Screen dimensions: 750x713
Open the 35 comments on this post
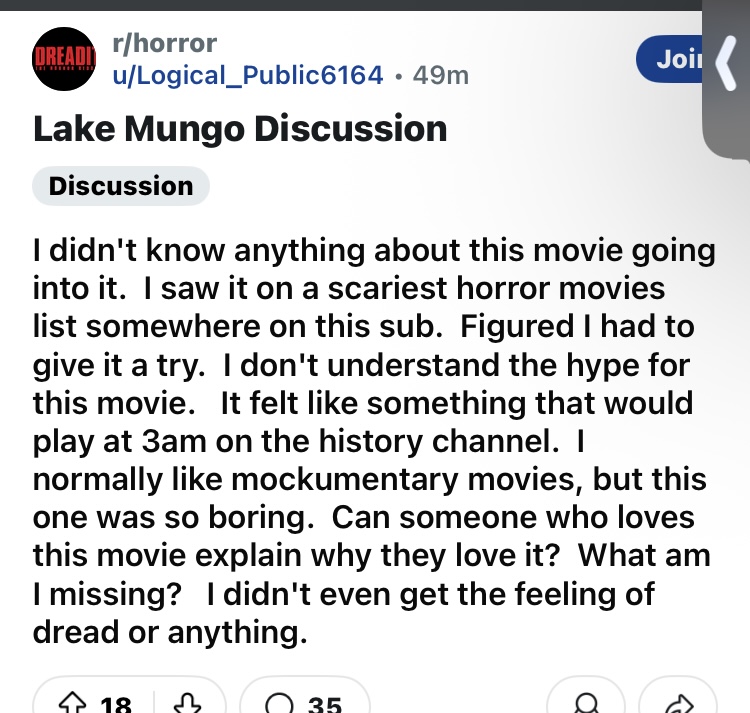pos(305,704)
